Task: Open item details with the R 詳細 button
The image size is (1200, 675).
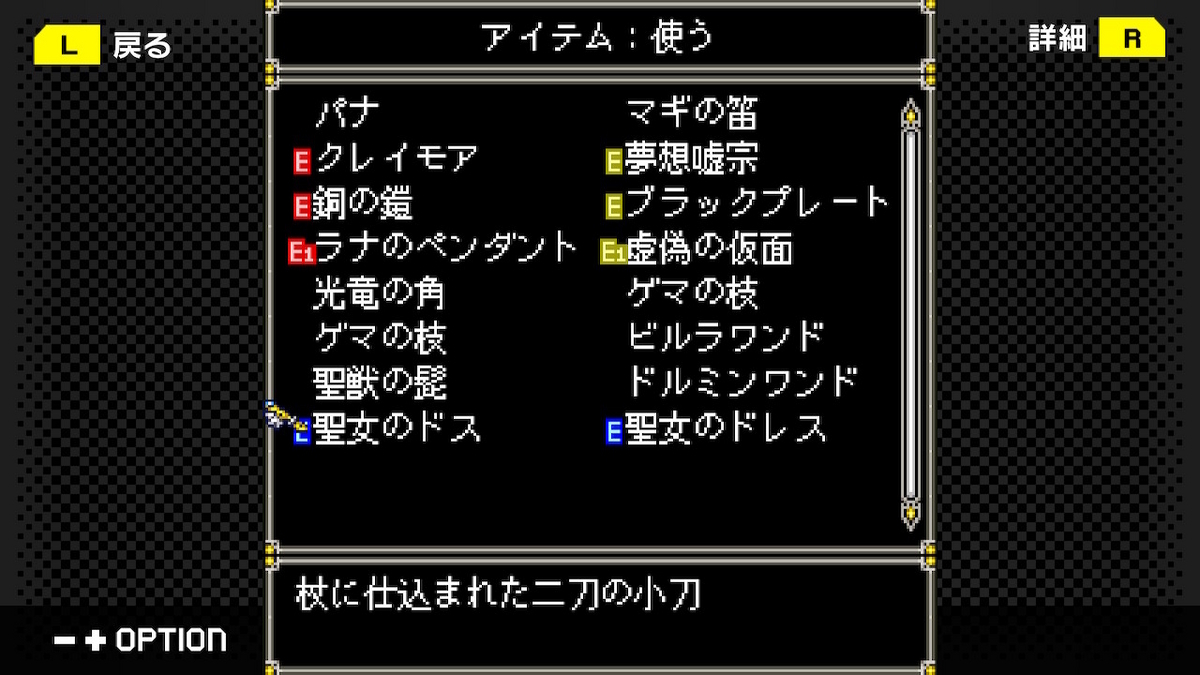Action: pyautogui.click(x=1097, y=40)
